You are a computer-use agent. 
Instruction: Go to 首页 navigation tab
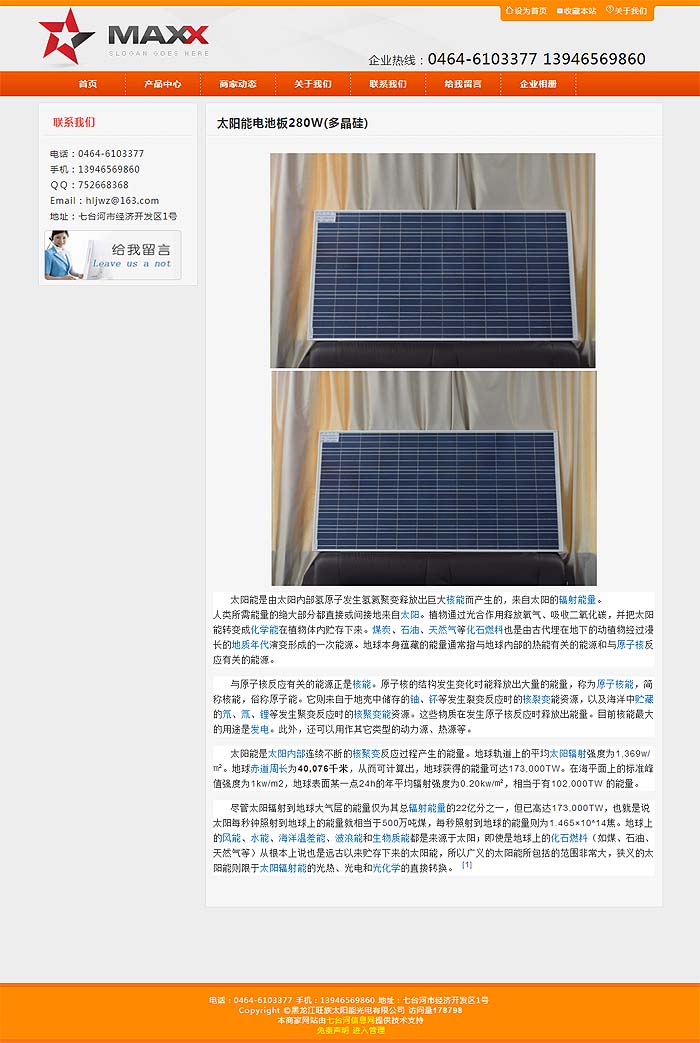click(x=88, y=84)
